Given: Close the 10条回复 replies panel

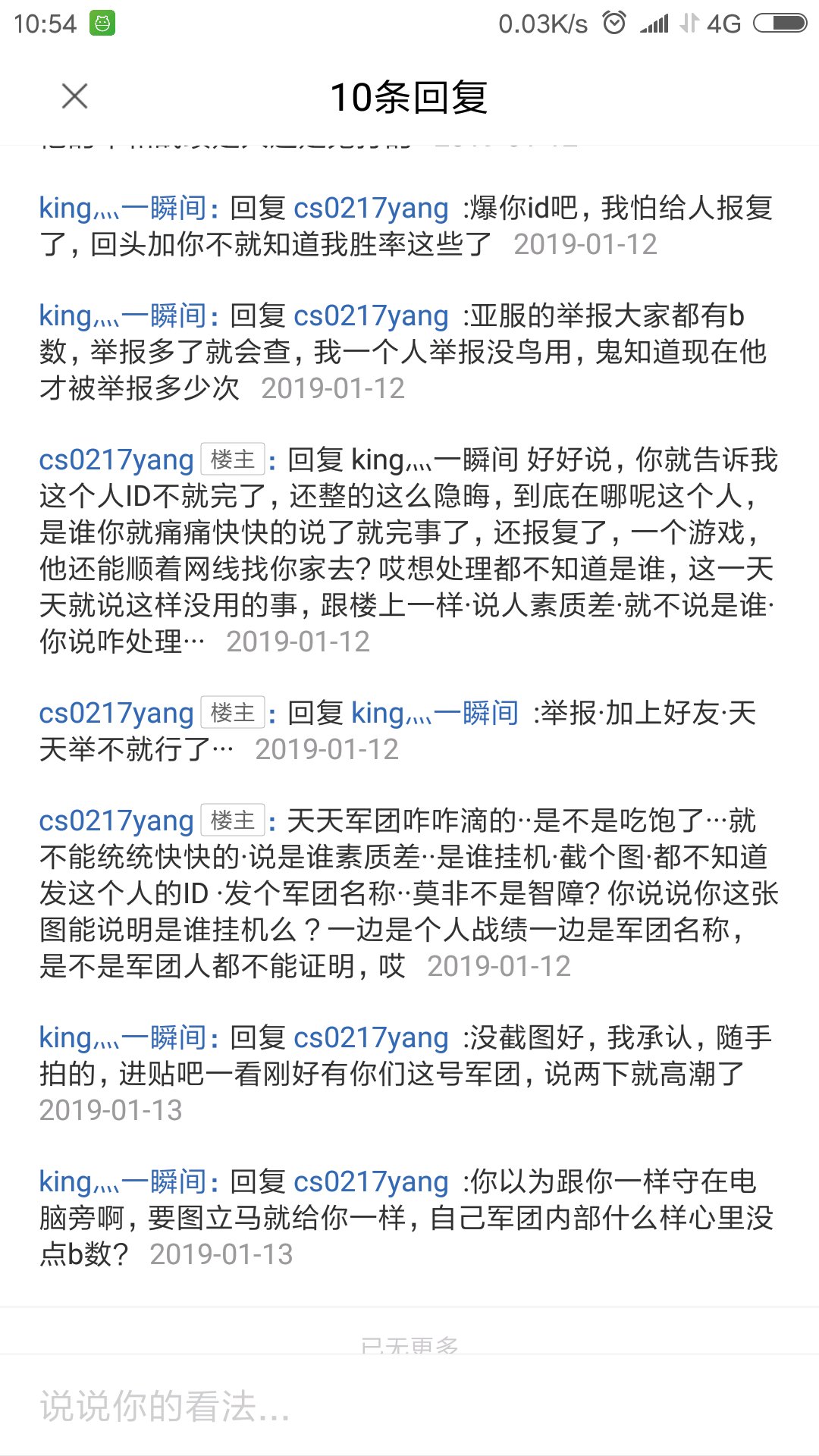Looking at the screenshot, I should [x=74, y=96].
